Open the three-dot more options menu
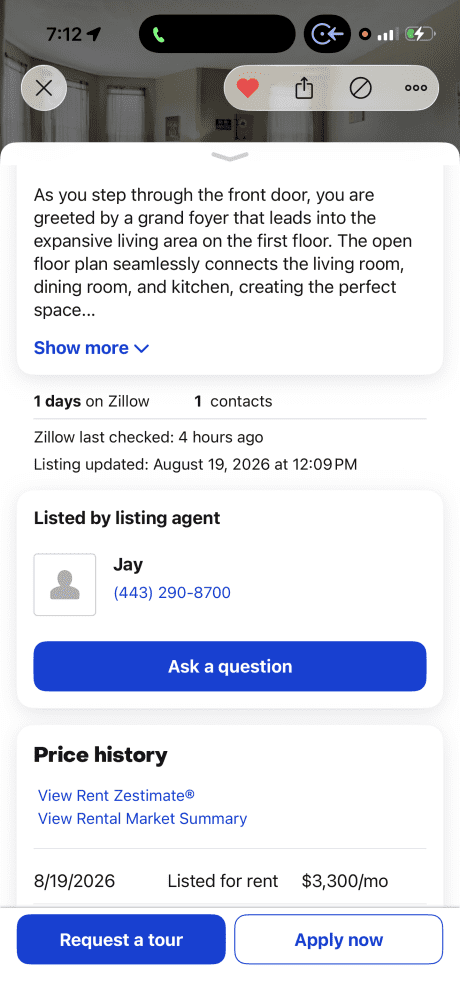The width and height of the screenshot is (460, 1000). [416, 88]
